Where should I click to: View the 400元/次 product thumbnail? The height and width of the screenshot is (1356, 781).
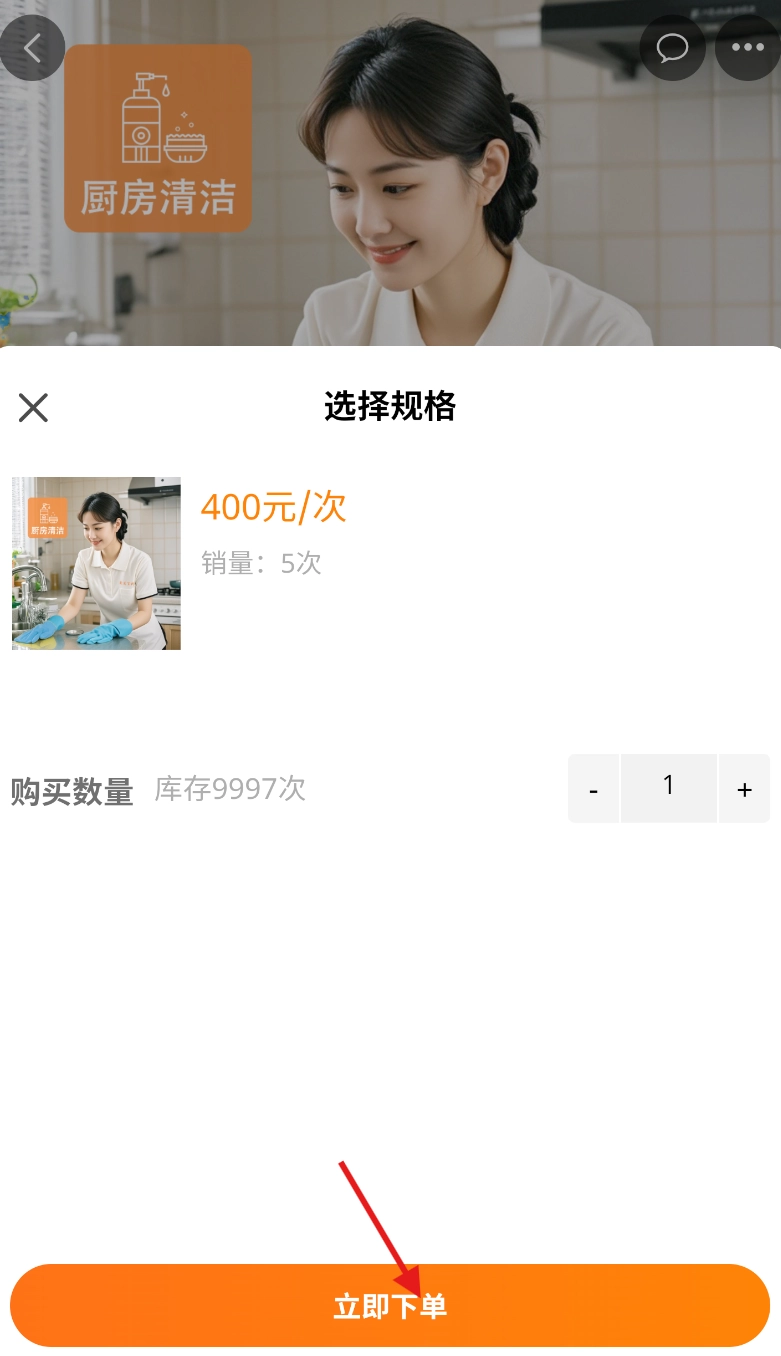(96, 563)
